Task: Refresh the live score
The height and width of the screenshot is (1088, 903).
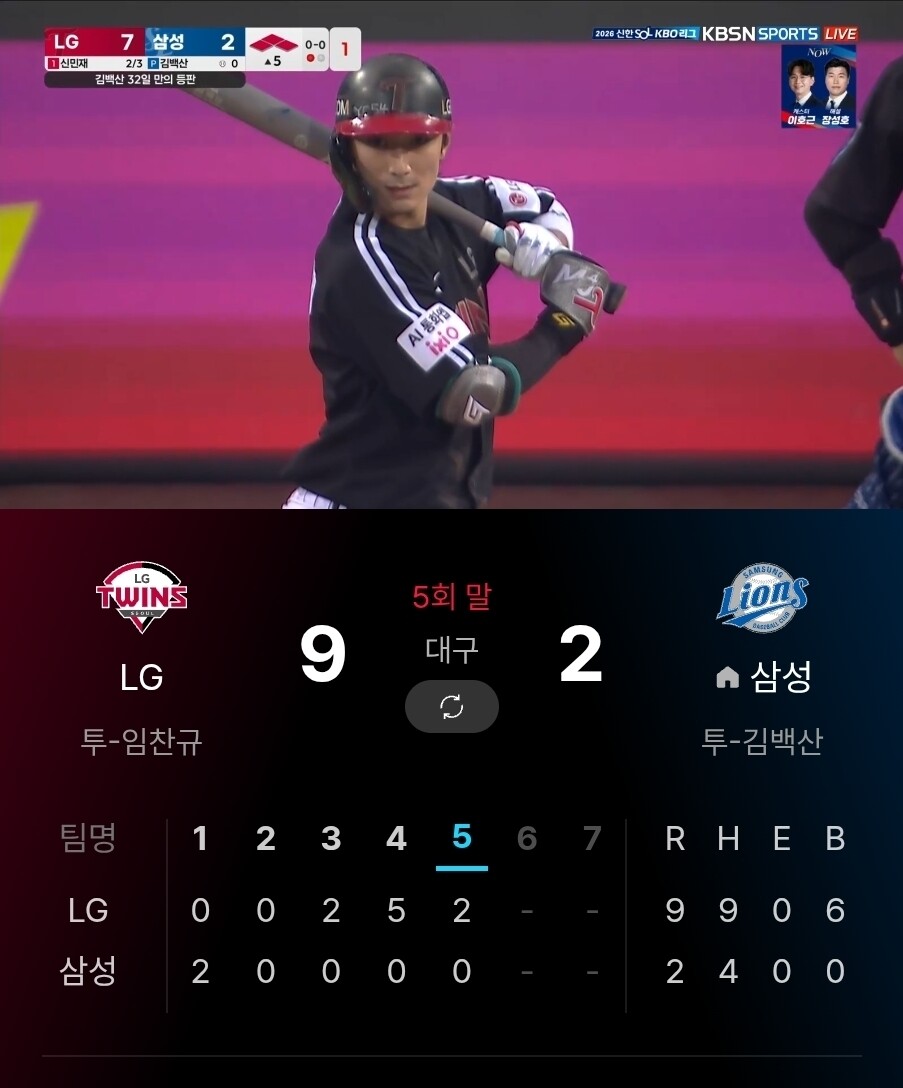Action: tap(452, 706)
